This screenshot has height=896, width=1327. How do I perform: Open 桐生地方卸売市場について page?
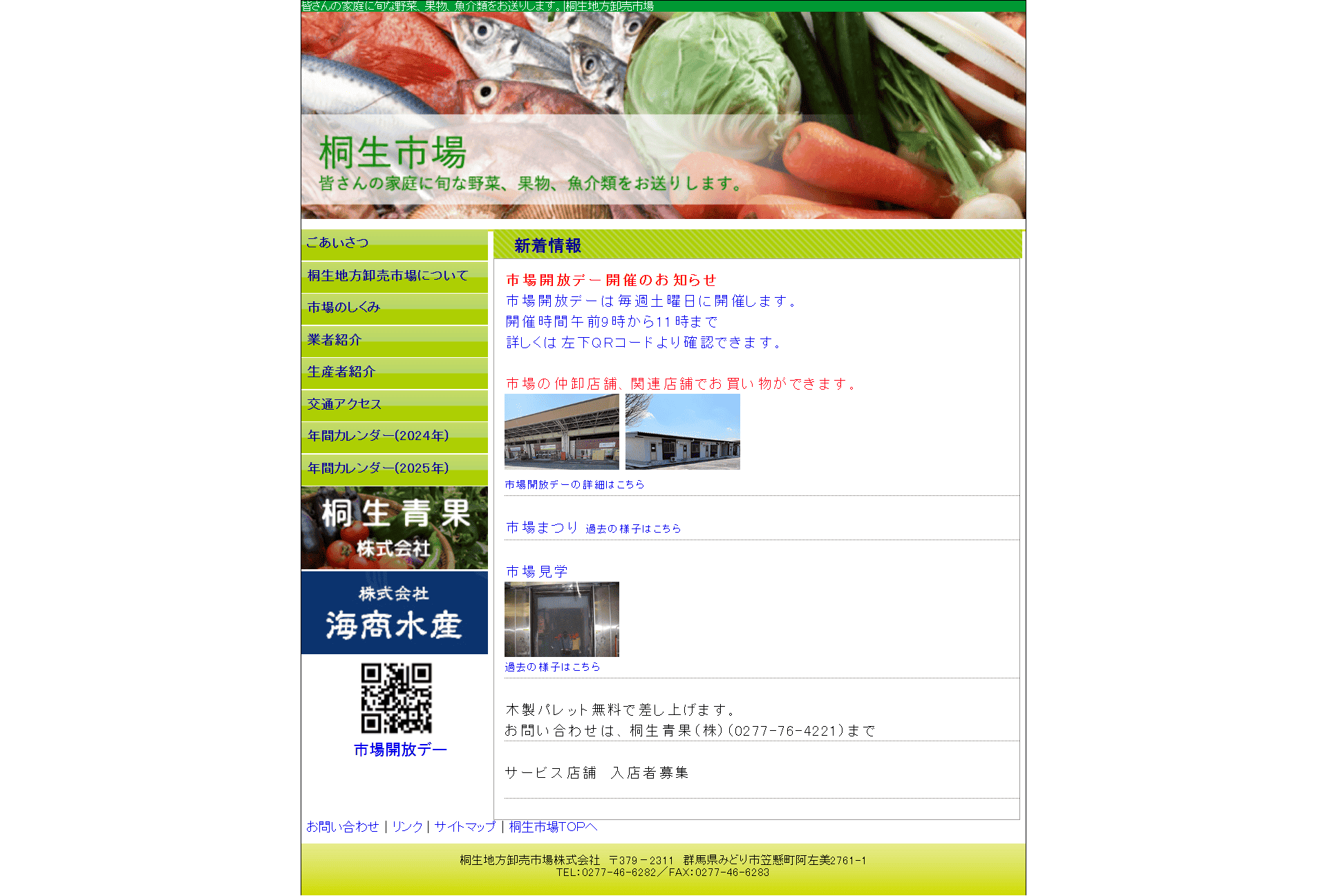click(388, 276)
